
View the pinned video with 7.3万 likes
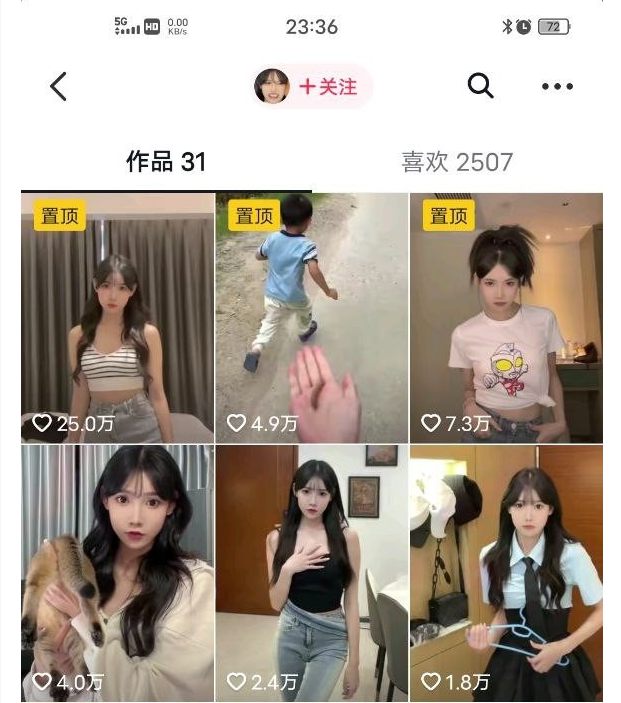pos(506,318)
